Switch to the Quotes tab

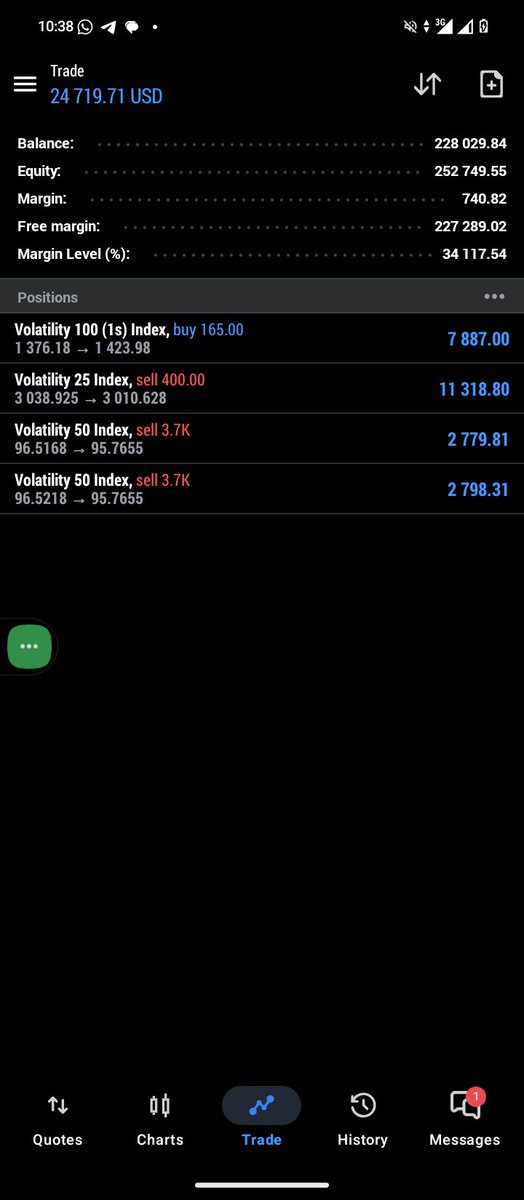(58, 1119)
